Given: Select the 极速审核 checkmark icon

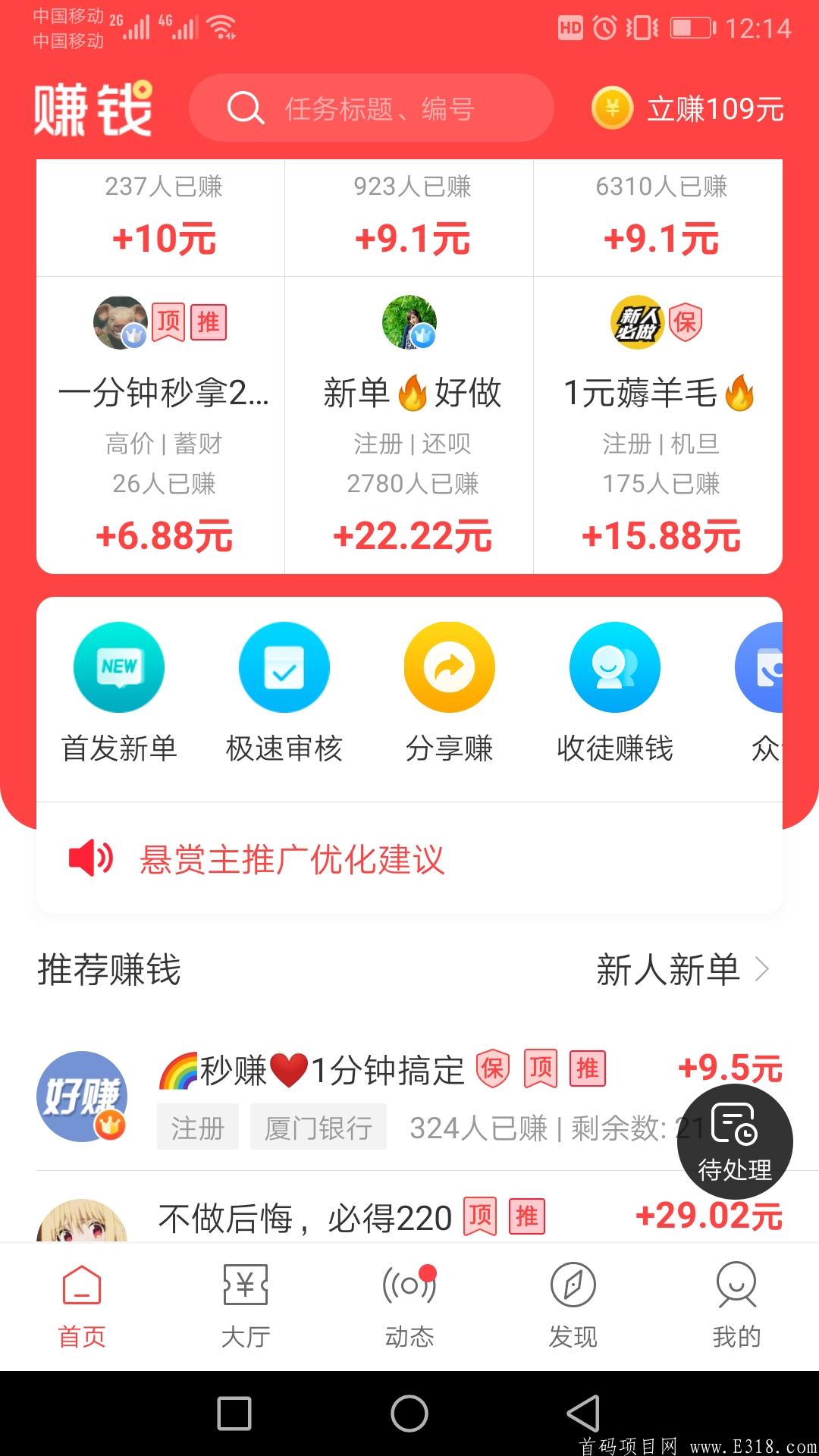Looking at the screenshot, I should 284,667.
